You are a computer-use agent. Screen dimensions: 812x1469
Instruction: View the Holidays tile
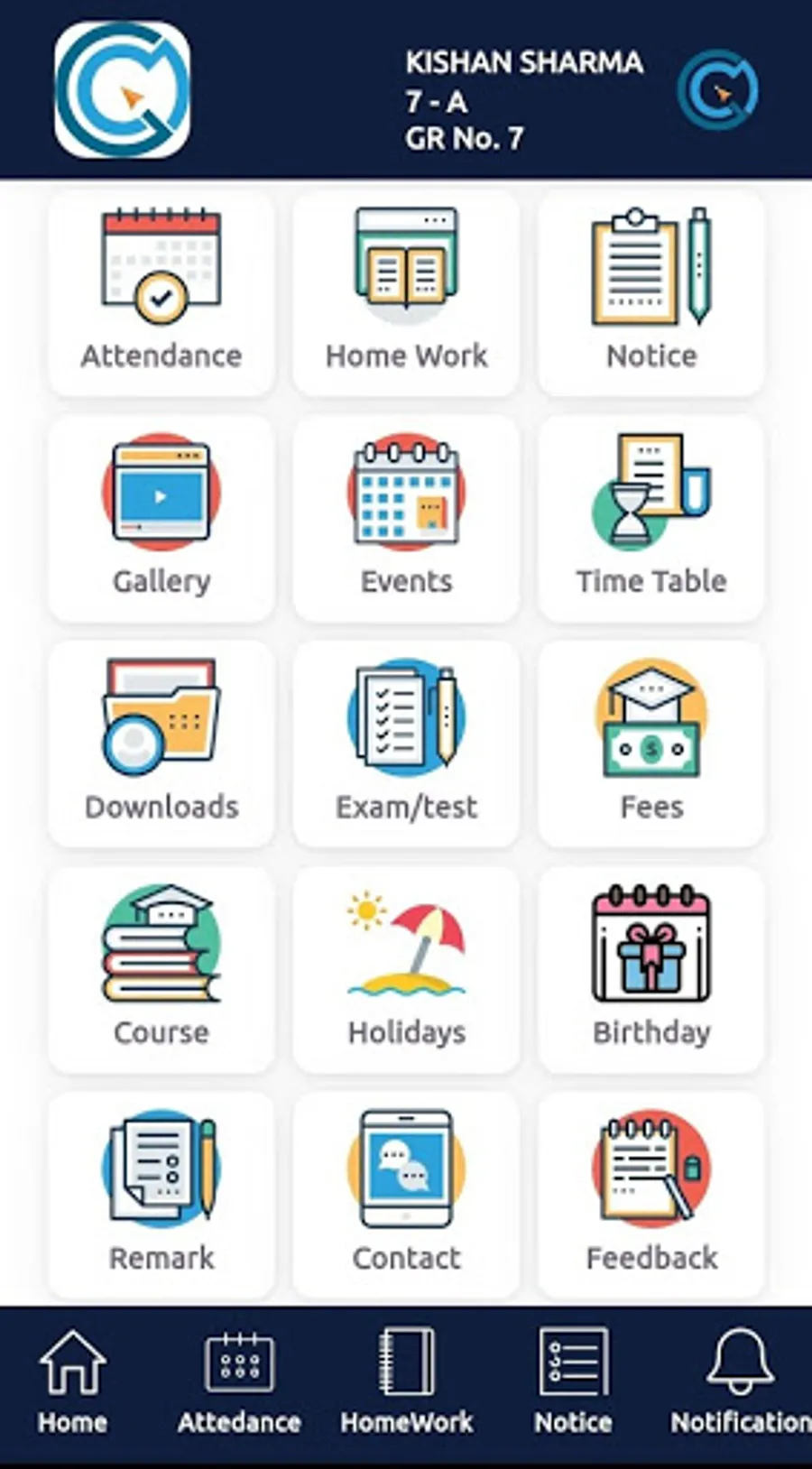pyautogui.click(x=406, y=970)
